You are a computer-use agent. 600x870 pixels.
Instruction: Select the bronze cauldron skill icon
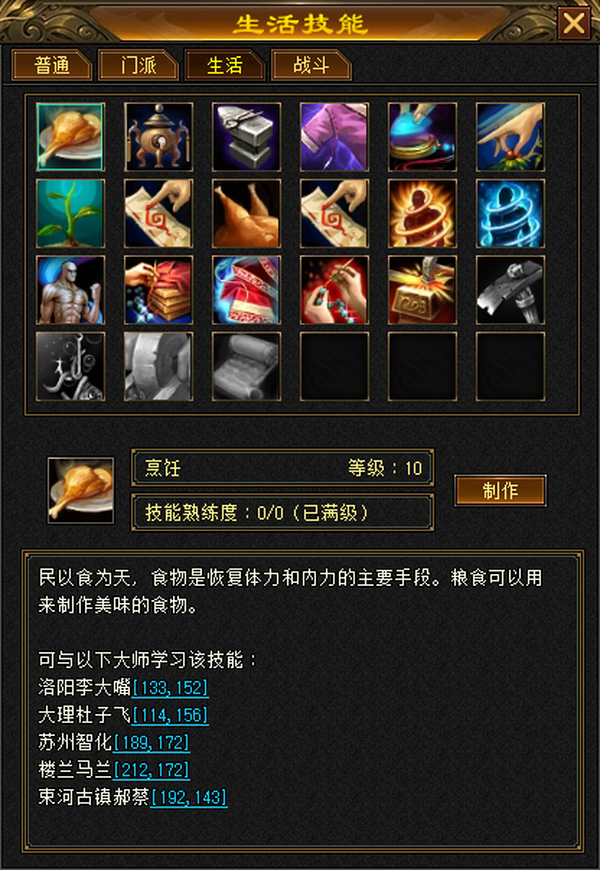(x=158, y=136)
